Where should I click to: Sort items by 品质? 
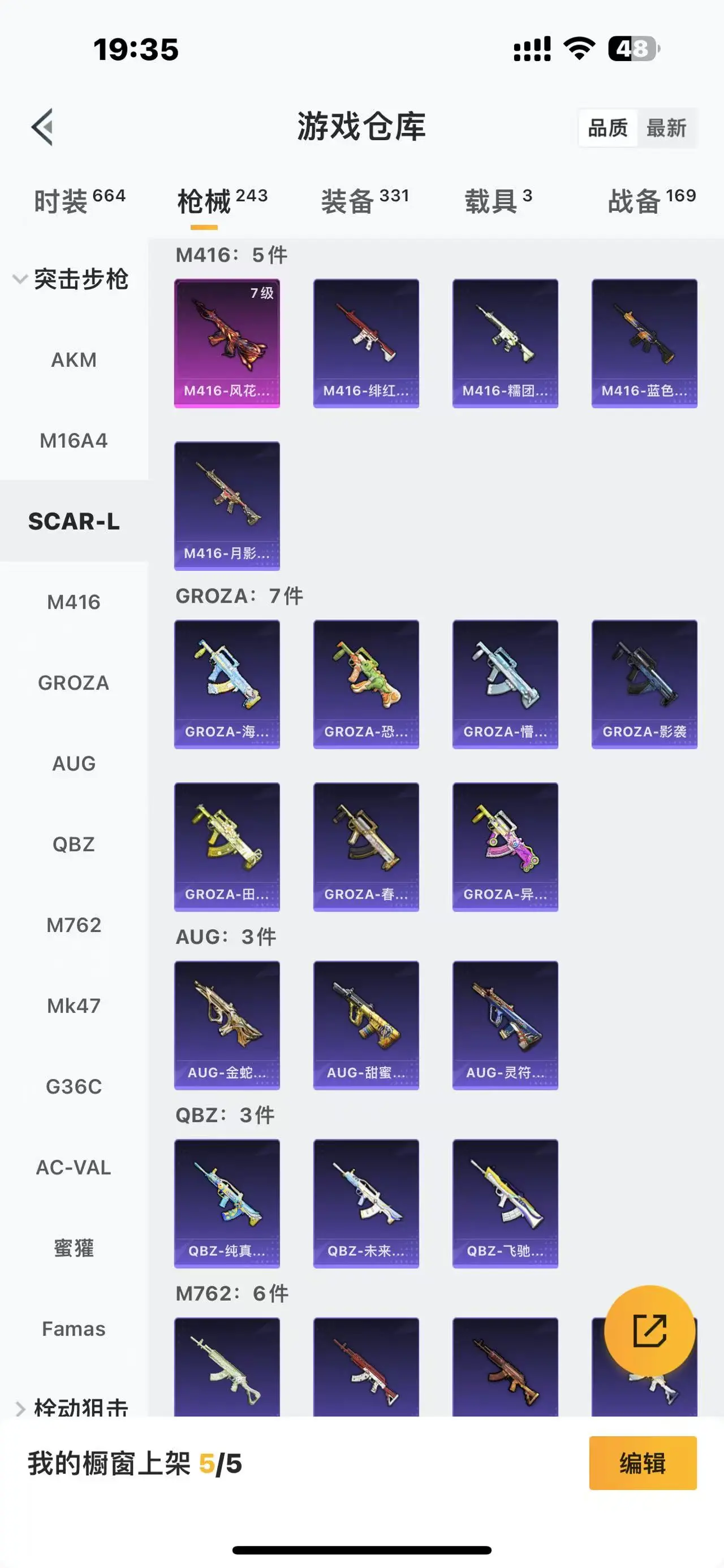tap(607, 128)
